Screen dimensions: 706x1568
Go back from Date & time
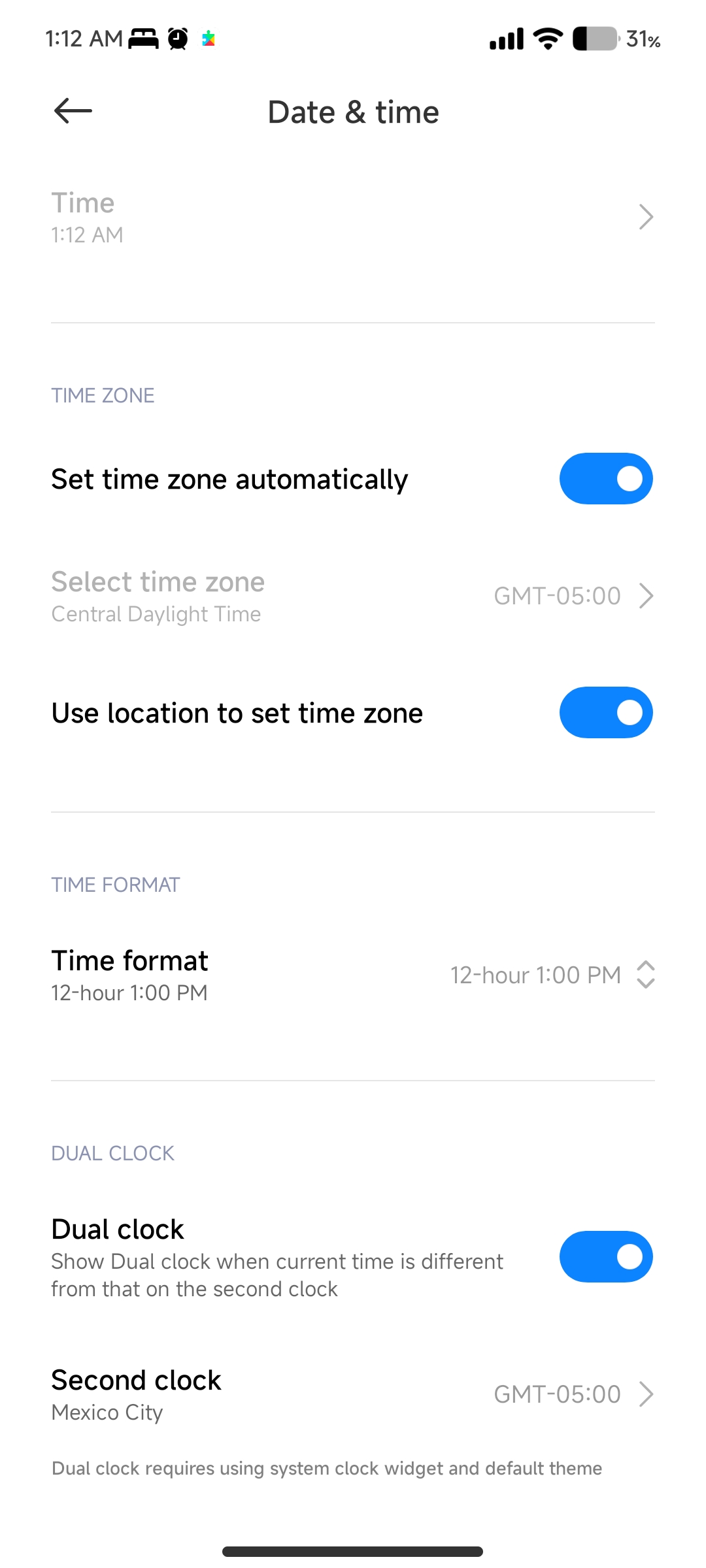(x=73, y=111)
